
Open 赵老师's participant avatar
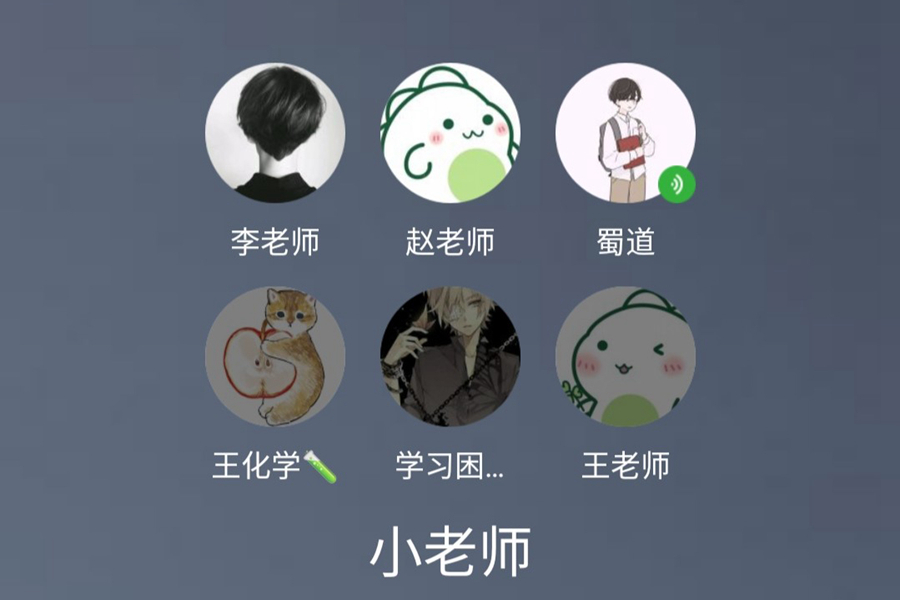pyautogui.click(x=450, y=133)
